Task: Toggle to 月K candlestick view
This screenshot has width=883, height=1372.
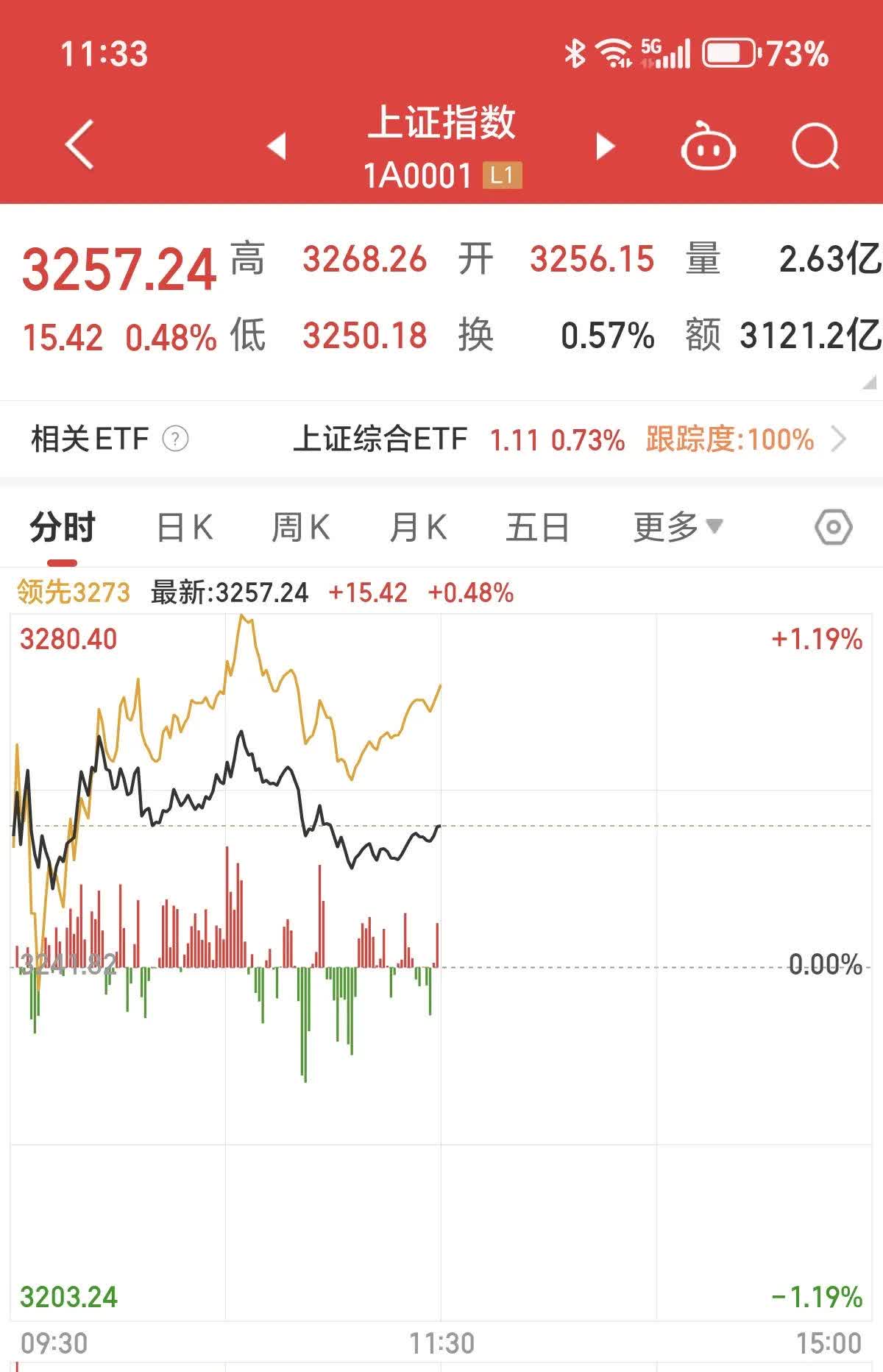Action: [419, 526]
